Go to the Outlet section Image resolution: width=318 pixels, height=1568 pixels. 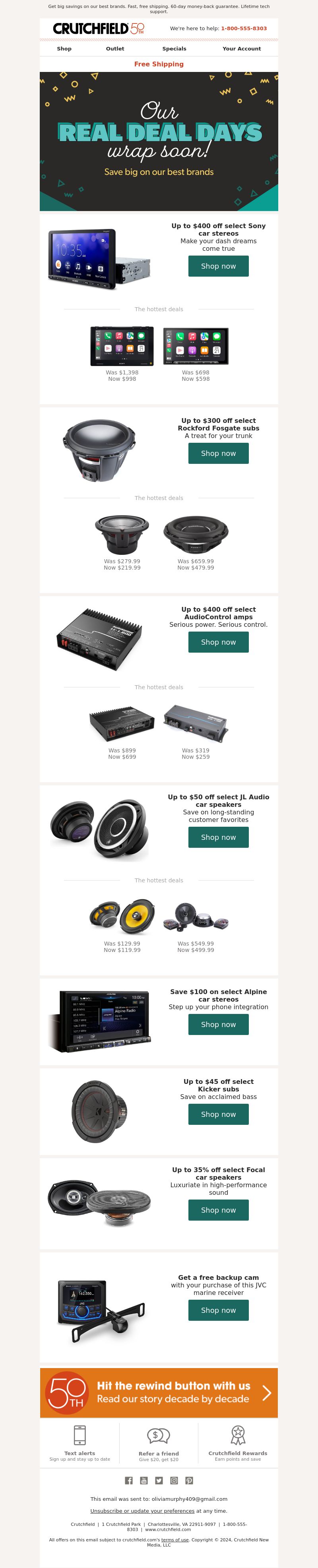tap(114, 49)
